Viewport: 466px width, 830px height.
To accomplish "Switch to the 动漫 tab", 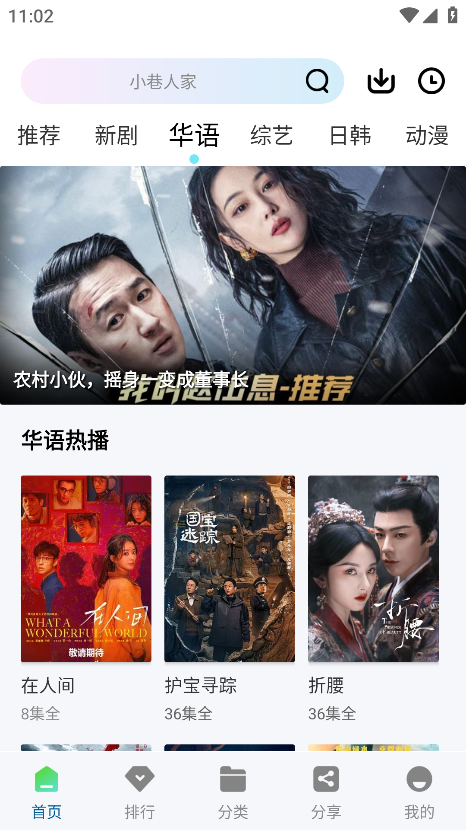I will pyautogui.click(x=427, y=136).
